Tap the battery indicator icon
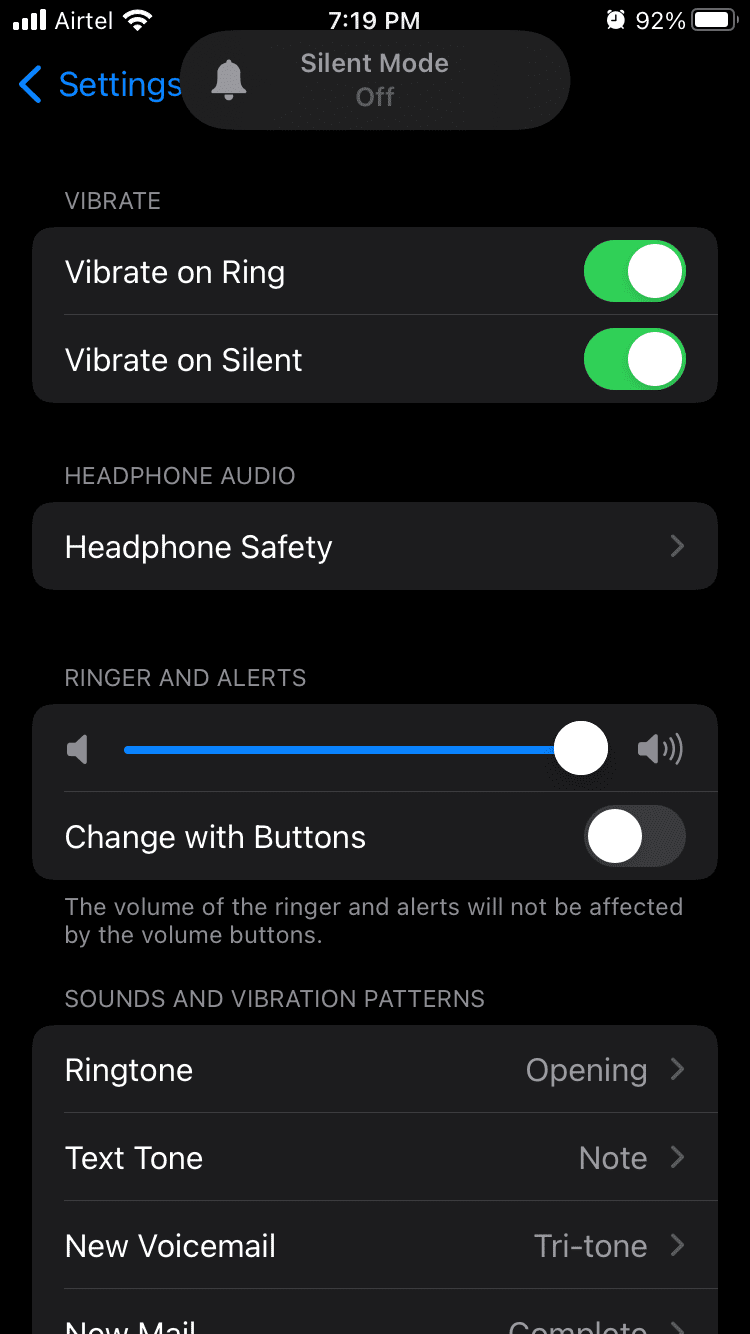750x1334 pixels. pyautogui.click(x=713, y=18)
